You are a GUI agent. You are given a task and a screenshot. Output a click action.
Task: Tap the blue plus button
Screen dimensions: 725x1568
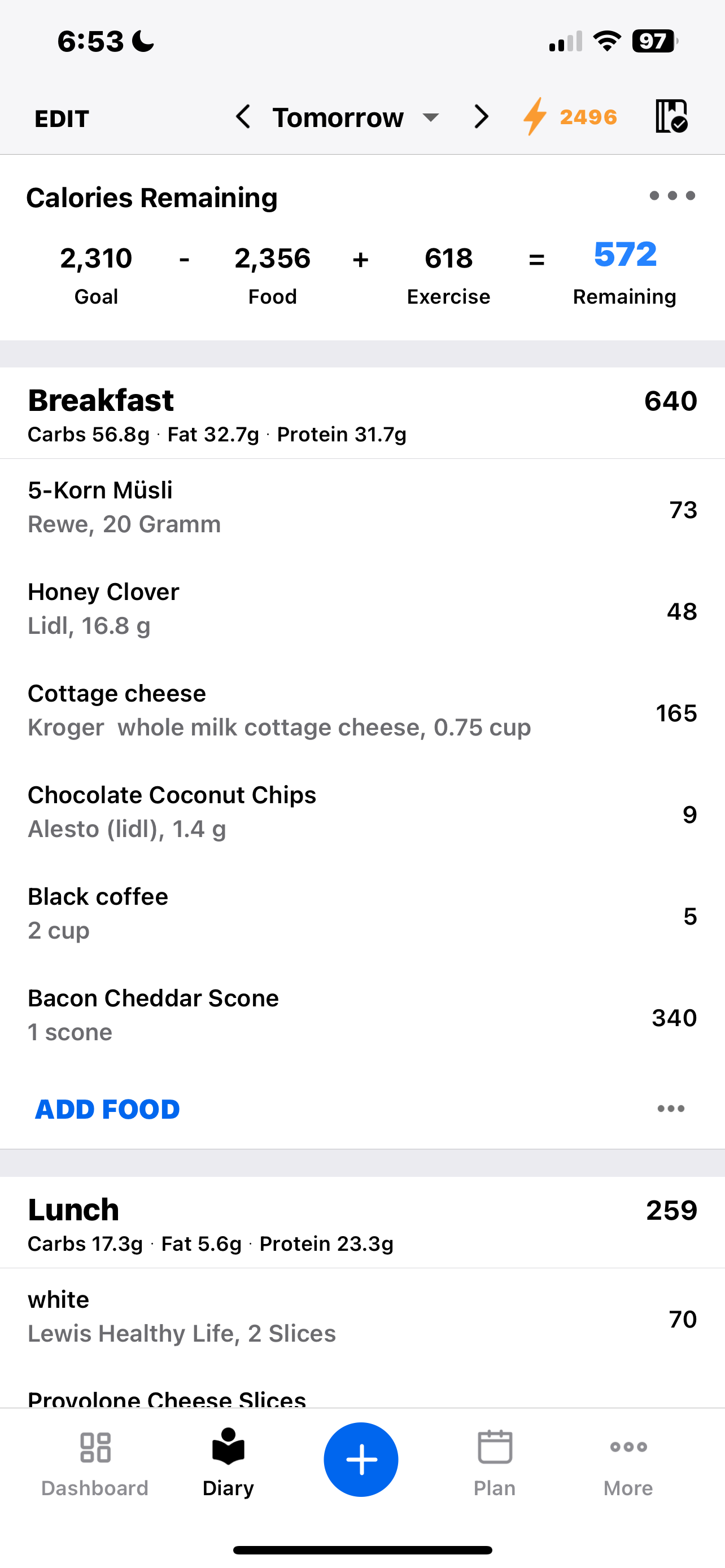(x=361, y=1460)
